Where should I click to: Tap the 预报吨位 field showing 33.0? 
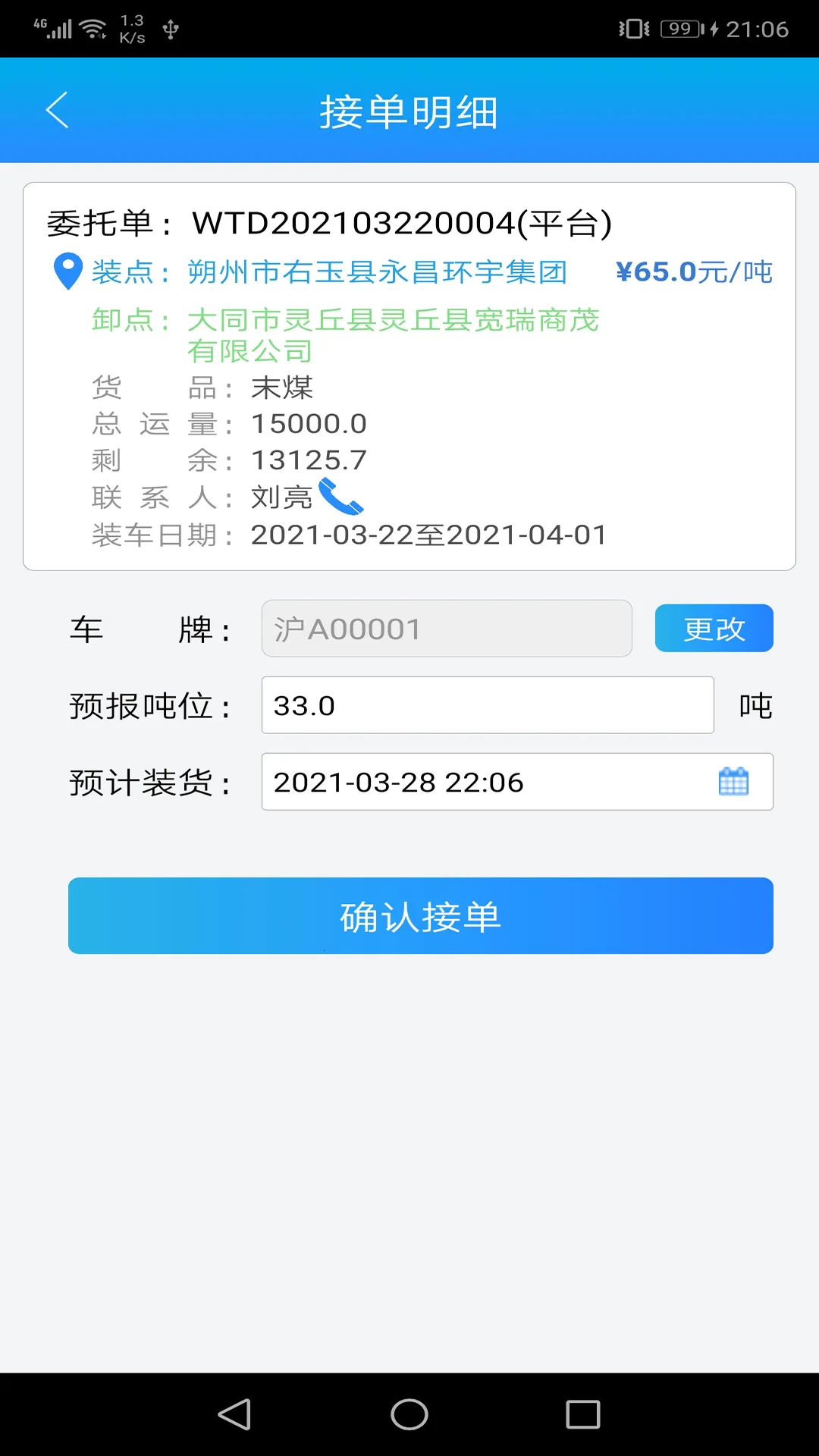[x=488, y=705]
